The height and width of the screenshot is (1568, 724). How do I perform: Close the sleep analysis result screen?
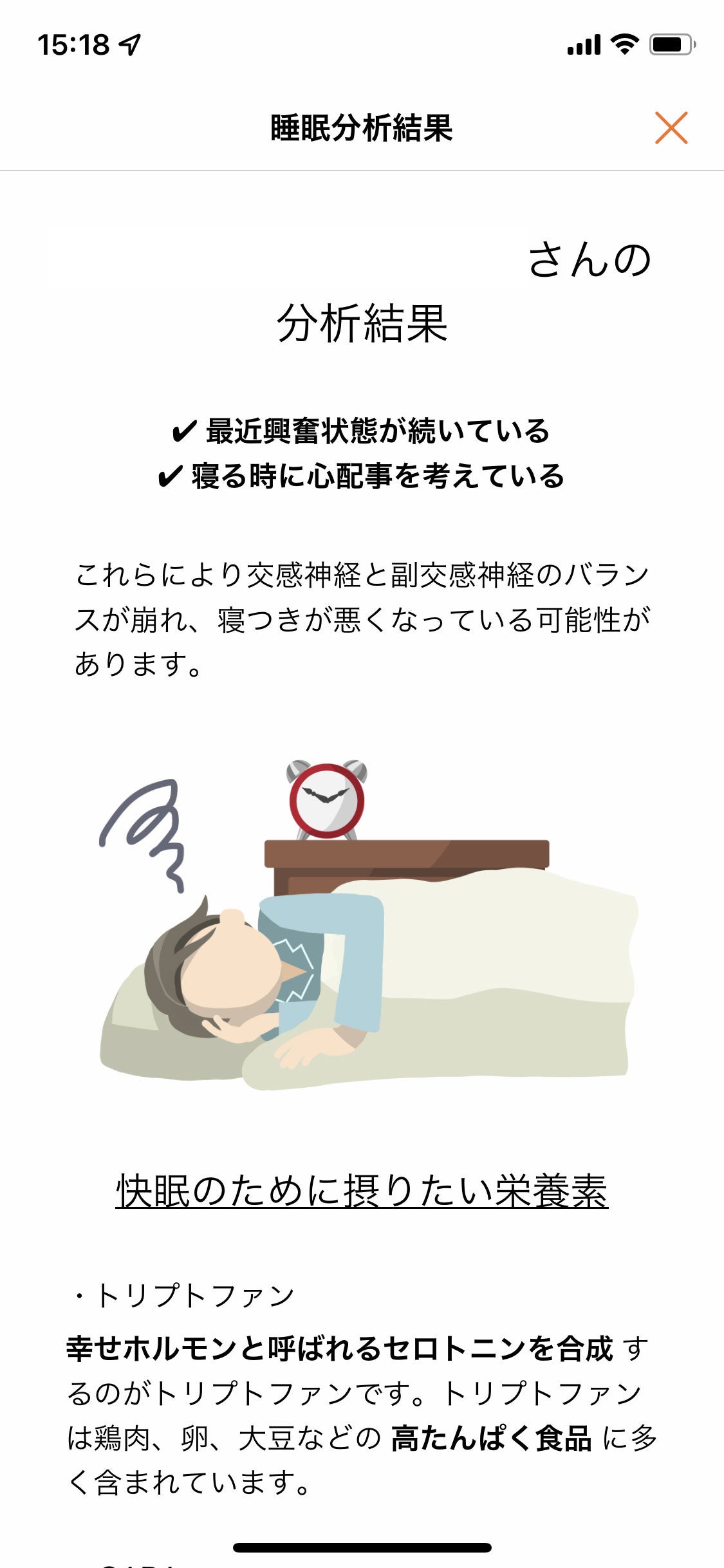coord(671,127)
